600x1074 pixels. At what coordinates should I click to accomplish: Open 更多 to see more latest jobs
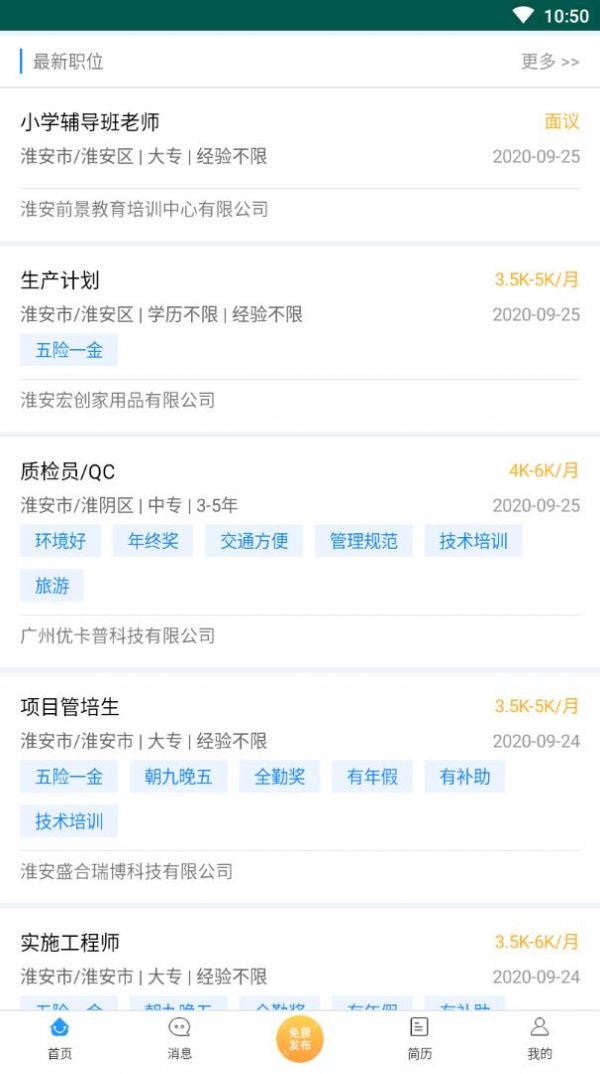[550, 62]
